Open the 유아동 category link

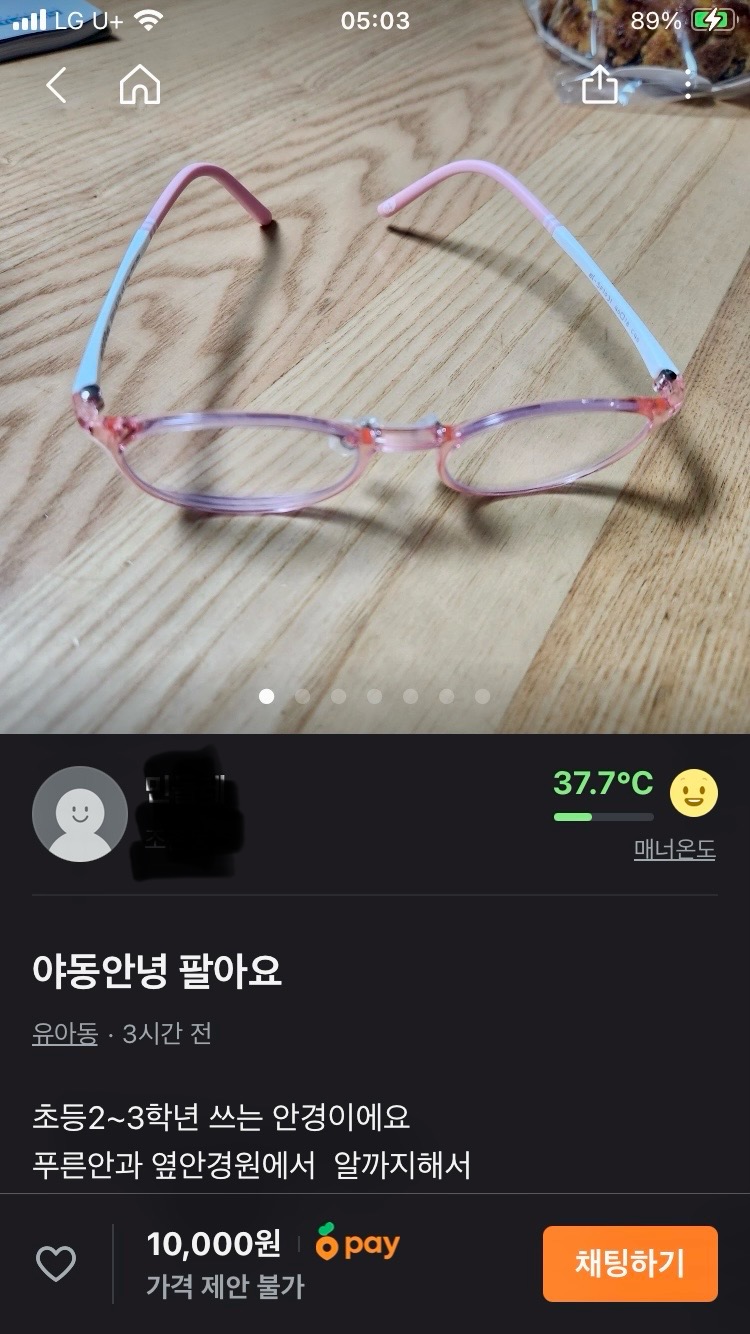click(65, 1034)
